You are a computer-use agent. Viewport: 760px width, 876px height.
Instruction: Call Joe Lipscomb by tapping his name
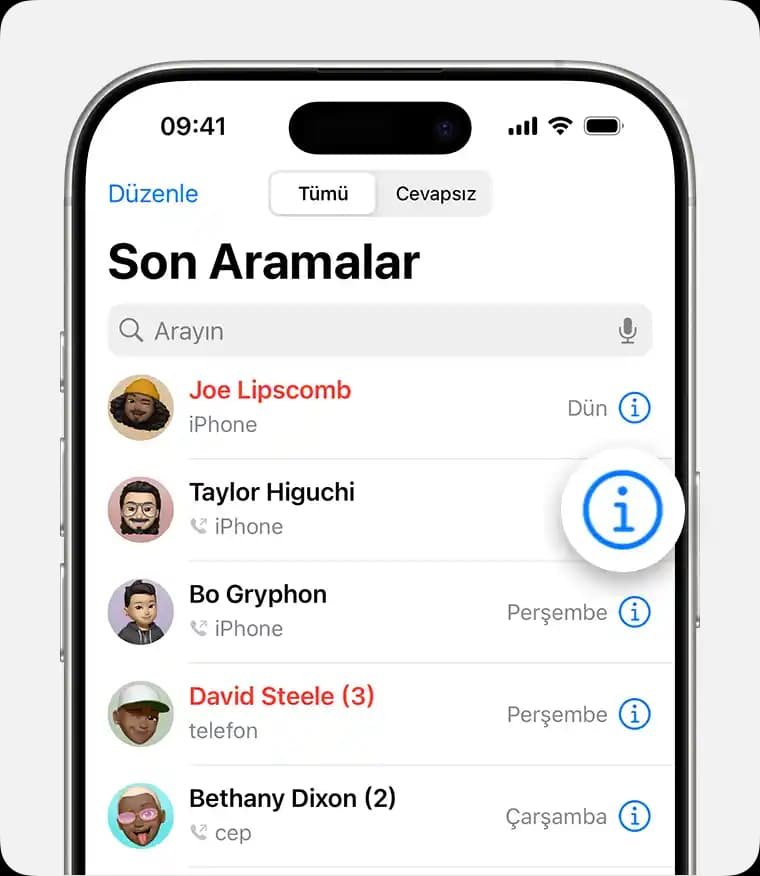point(269,390)
